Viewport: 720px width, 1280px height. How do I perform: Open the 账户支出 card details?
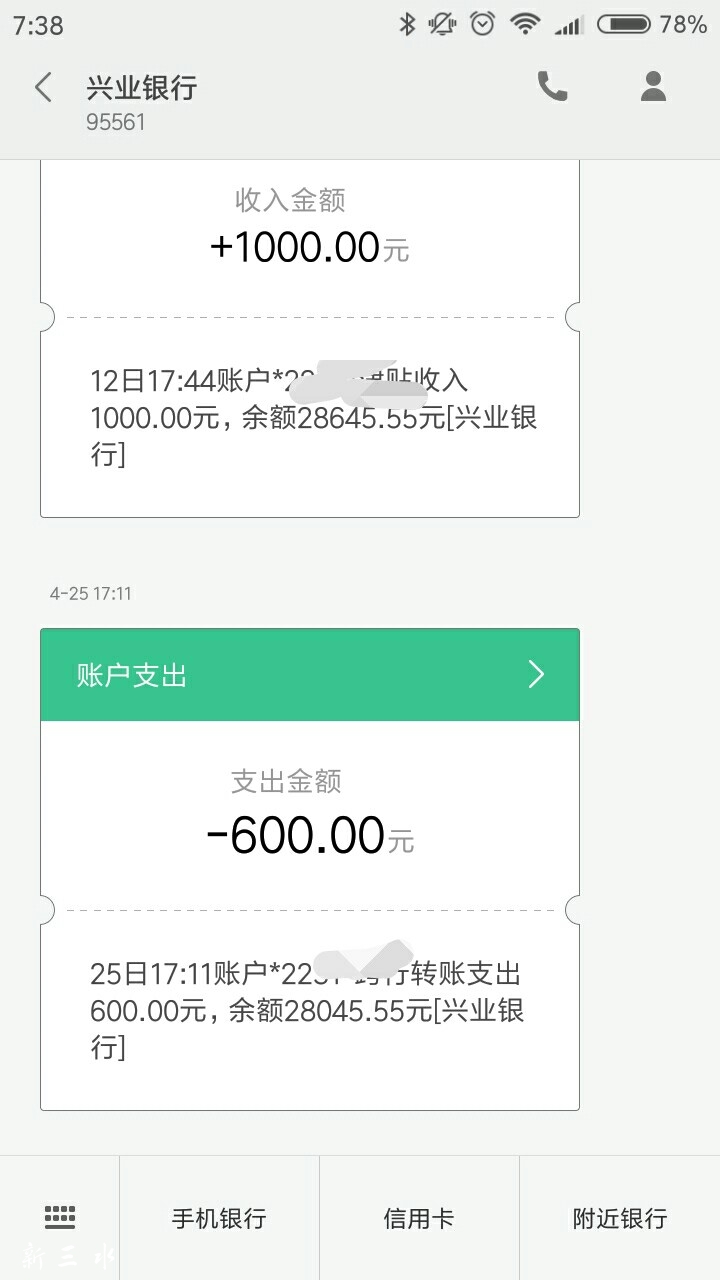pyautogui.click(x=310, y=675)
